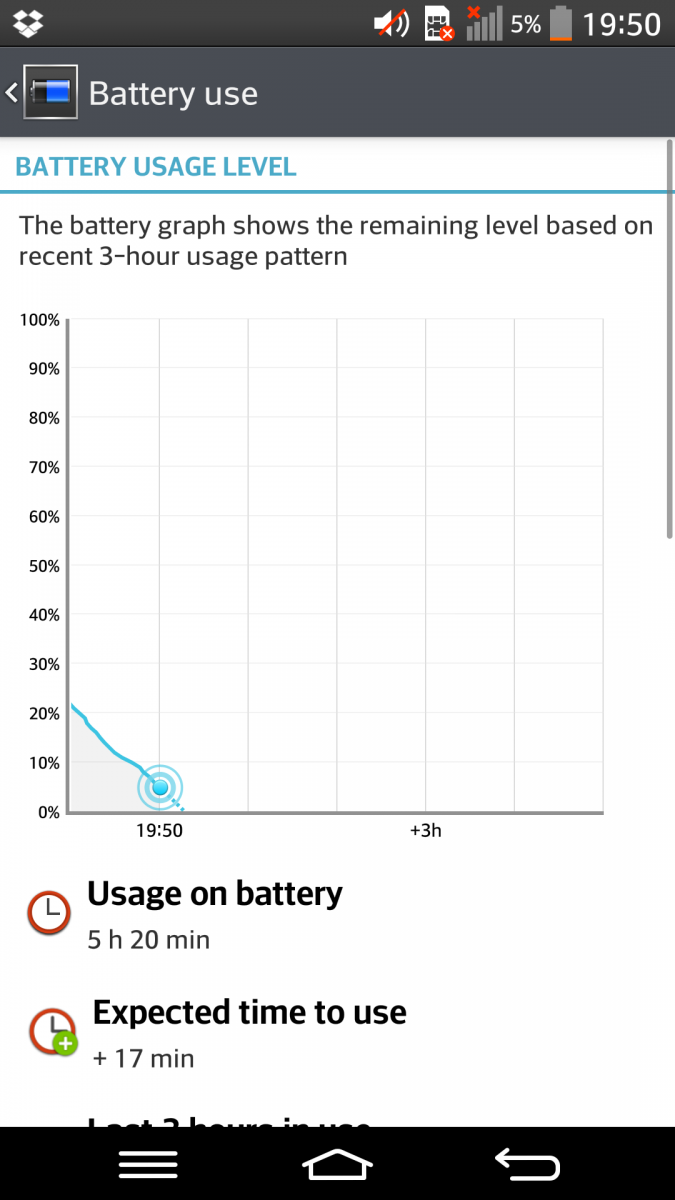
Task: Open the navigation bar menu button
Action: [x=148, y=1164]
